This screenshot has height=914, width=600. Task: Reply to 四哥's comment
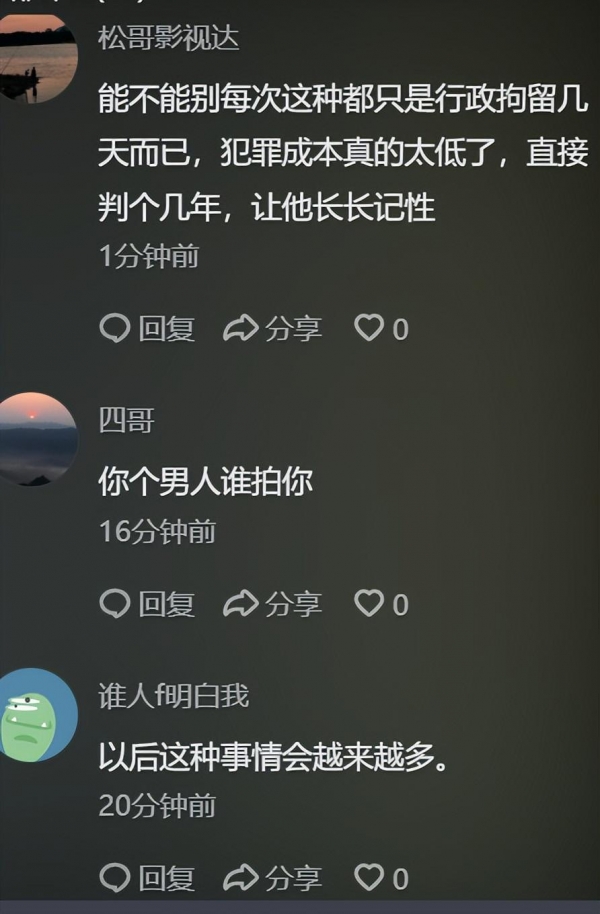[148, 604]
